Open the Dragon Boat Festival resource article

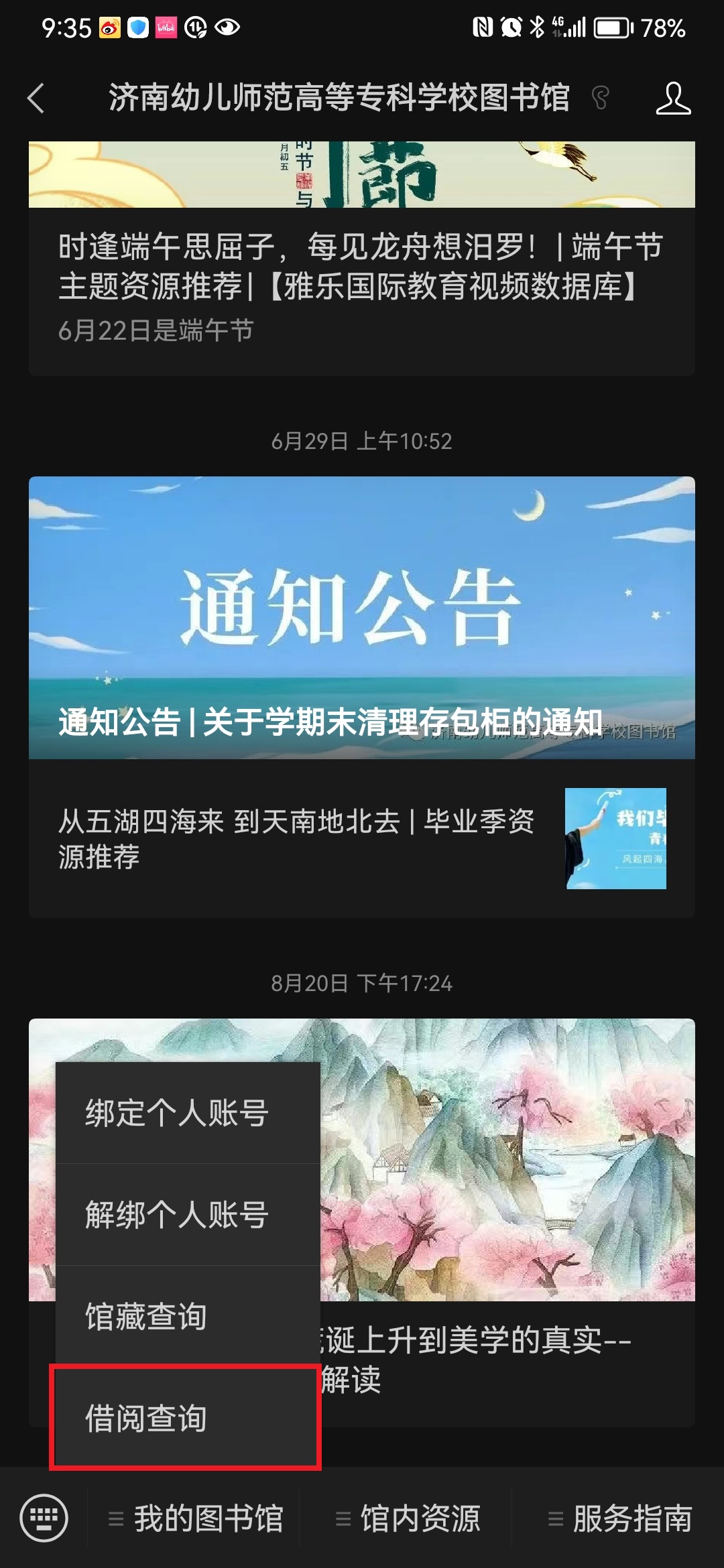361,267
